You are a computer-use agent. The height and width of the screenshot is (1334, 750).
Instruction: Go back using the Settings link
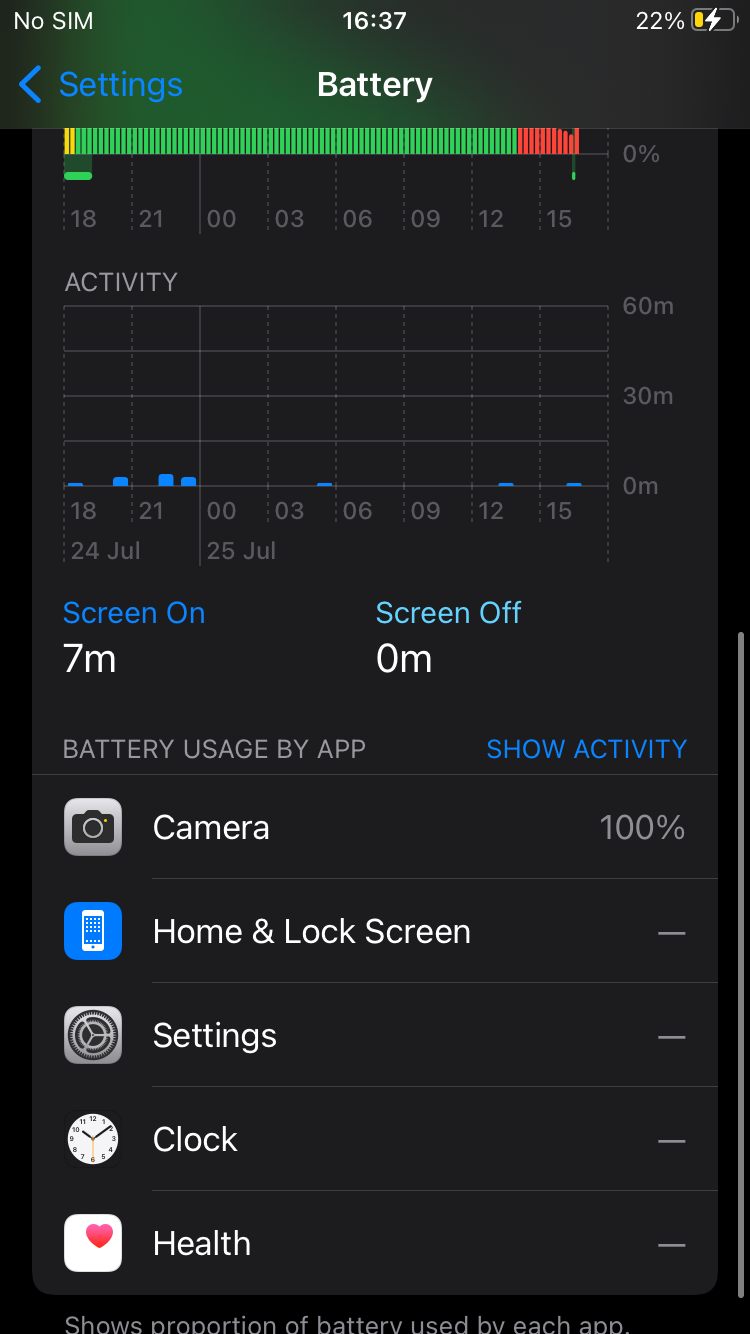coord(117,86)
